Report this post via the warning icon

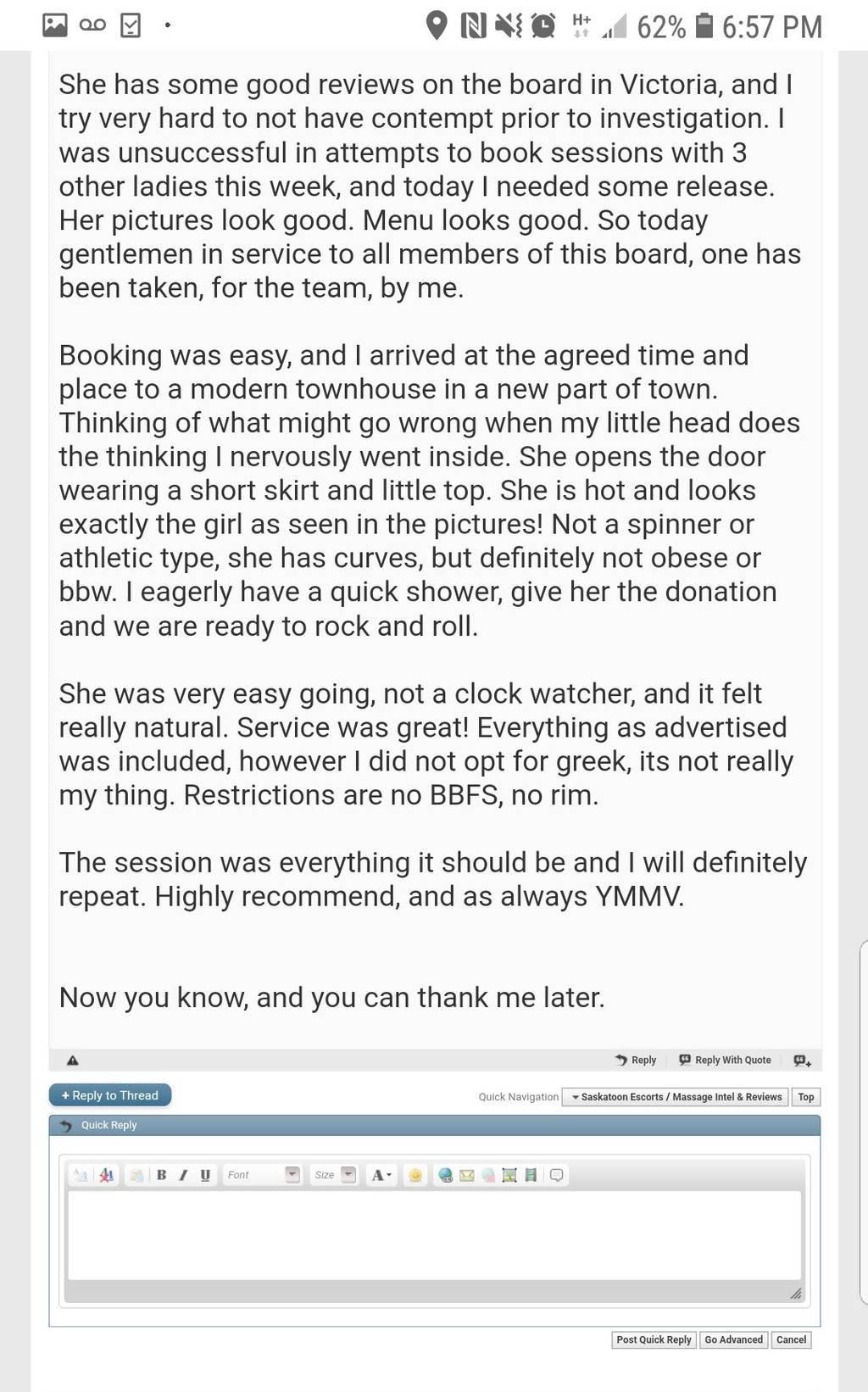[73, 1061]
